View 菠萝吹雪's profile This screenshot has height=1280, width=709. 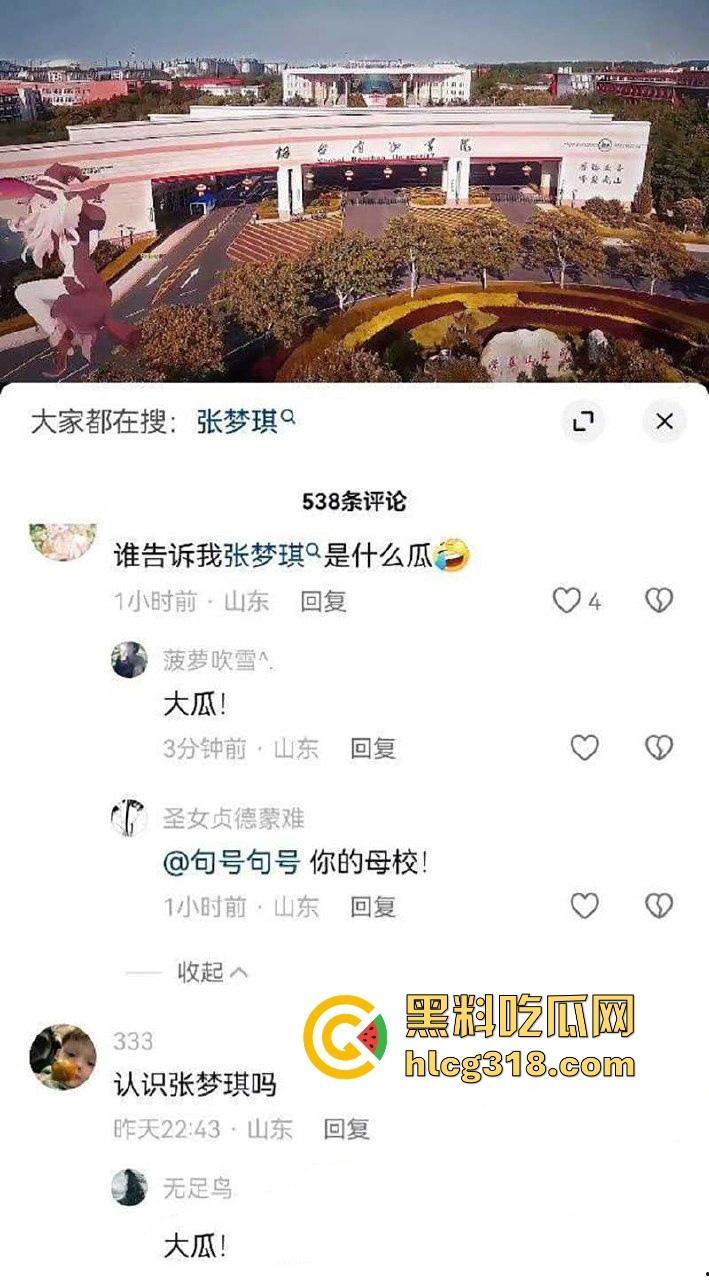pyautogui.click(x=129, y=660)
